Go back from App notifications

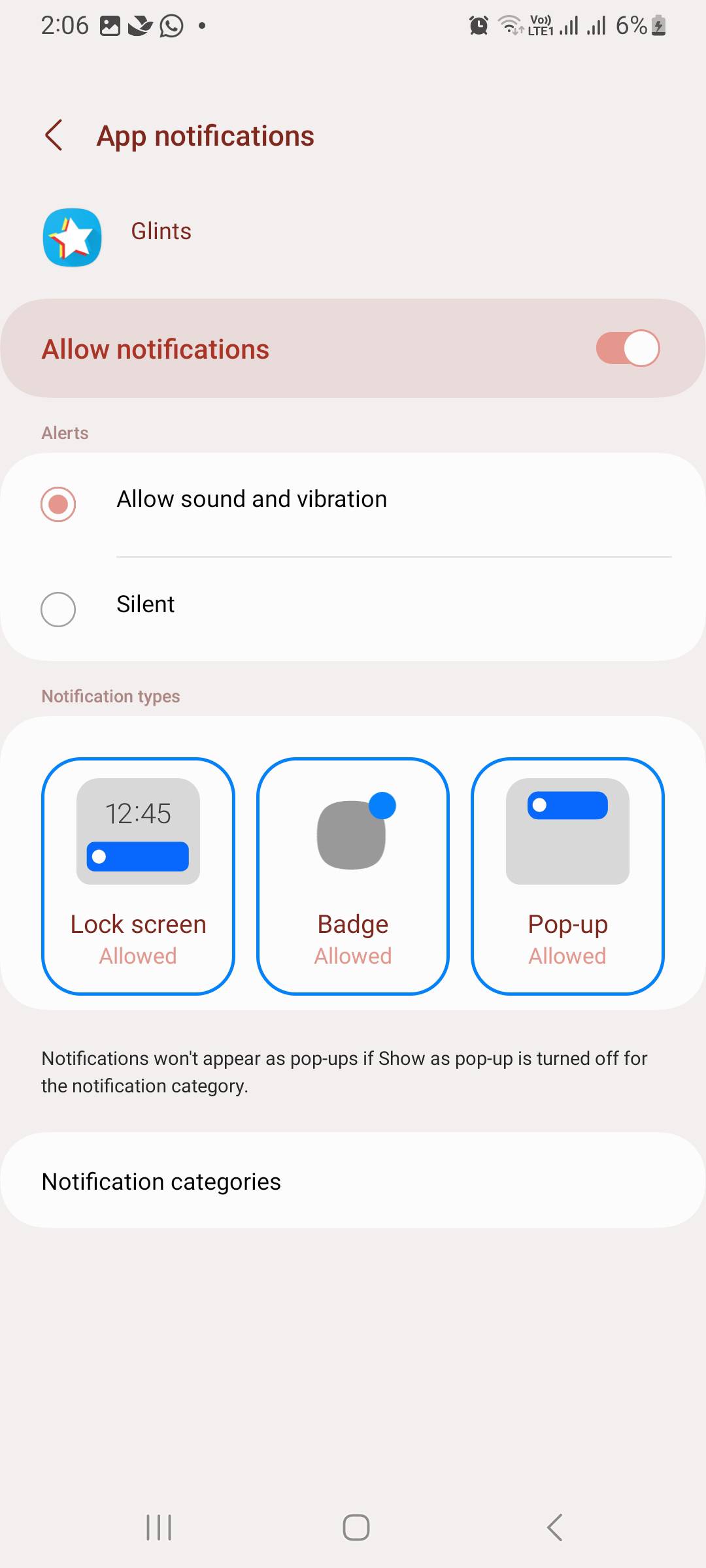click(54, 135)
